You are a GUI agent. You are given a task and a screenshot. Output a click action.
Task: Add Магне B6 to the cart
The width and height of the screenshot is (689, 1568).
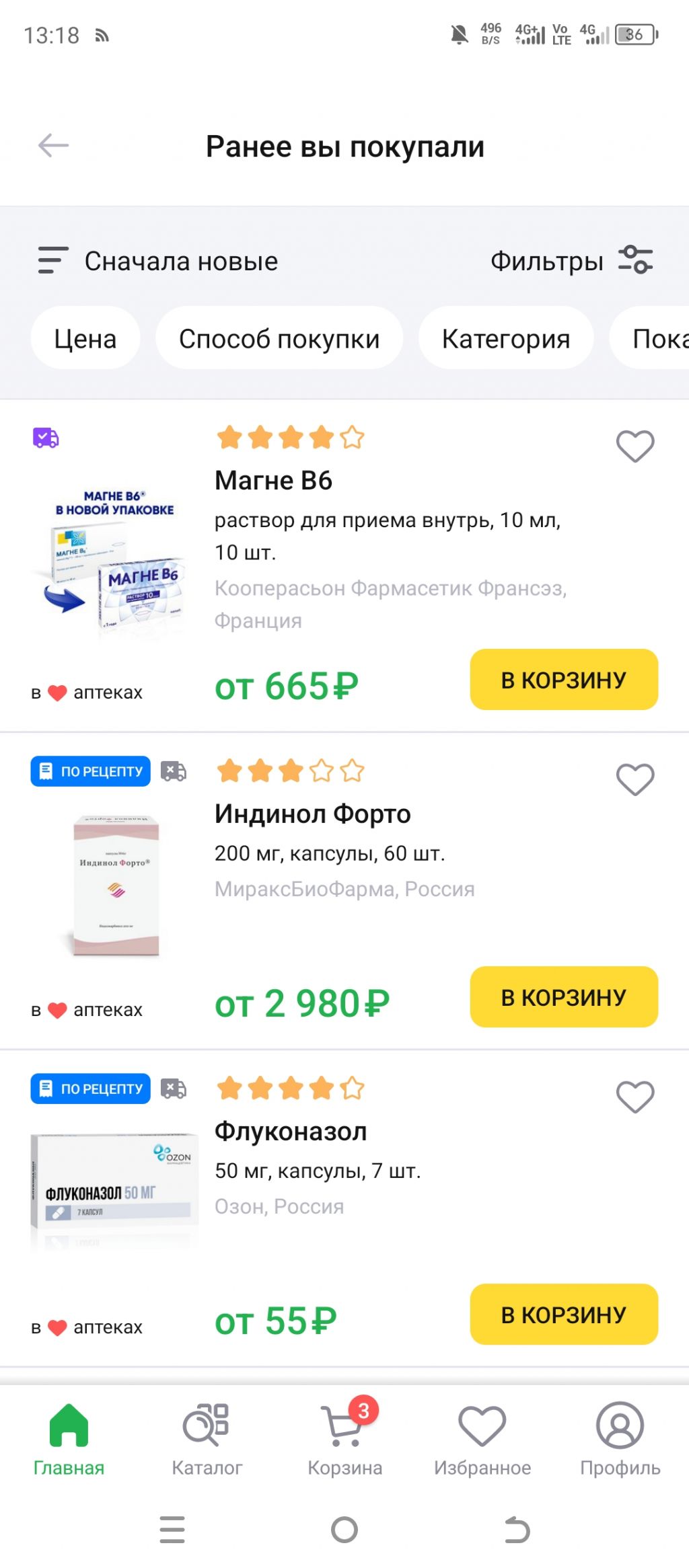coord(564,679)
